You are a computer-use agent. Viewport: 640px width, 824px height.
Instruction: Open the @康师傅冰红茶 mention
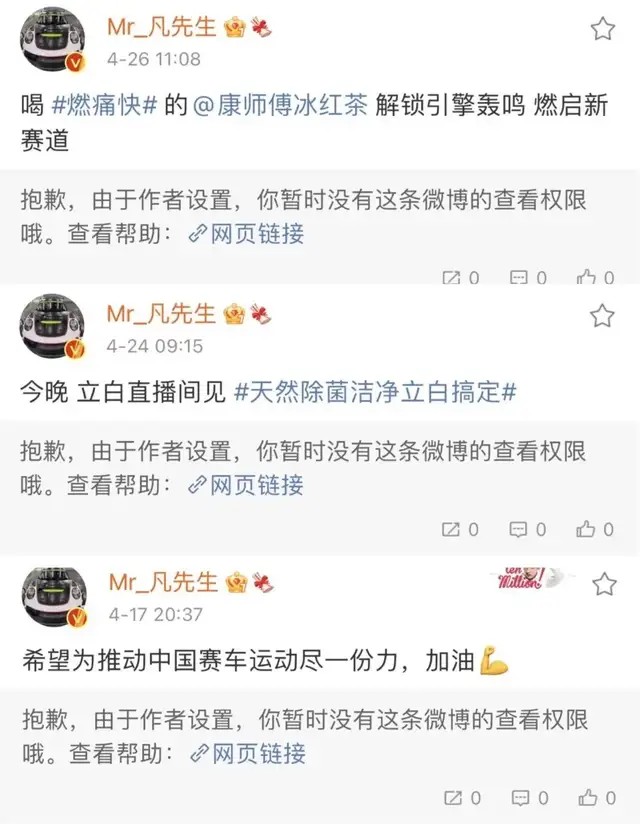(279, 106)
